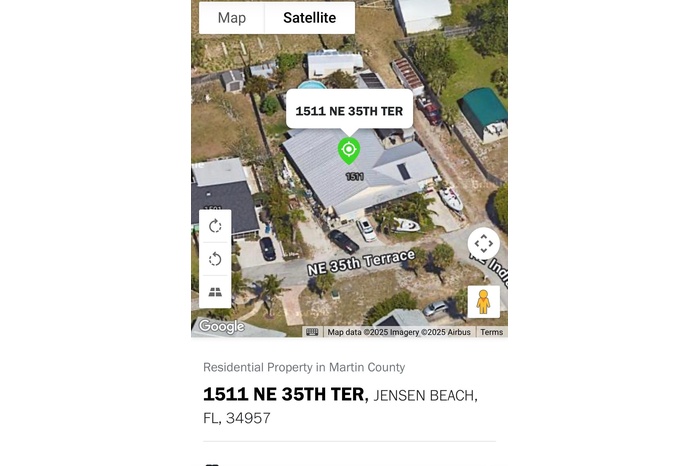
Task: Activate Street View pegman
Action: click(483, 301)
